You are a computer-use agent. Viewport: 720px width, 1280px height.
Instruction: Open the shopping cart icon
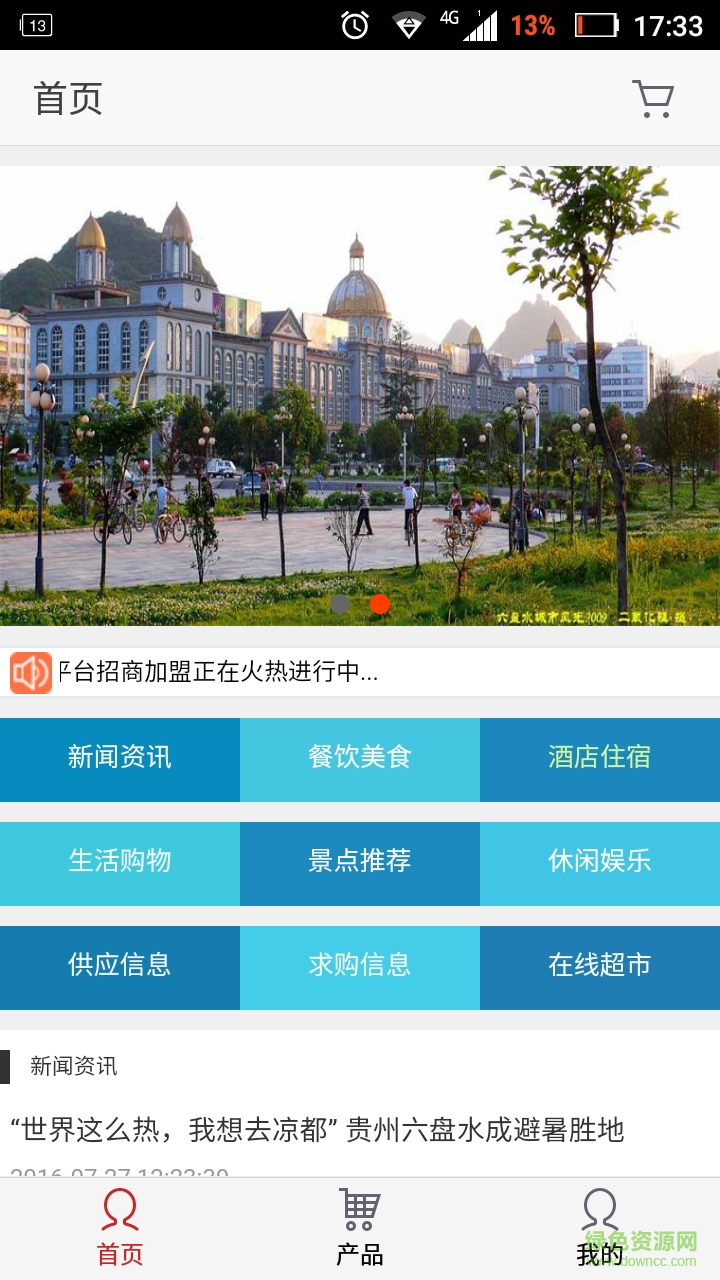[653, 98]
